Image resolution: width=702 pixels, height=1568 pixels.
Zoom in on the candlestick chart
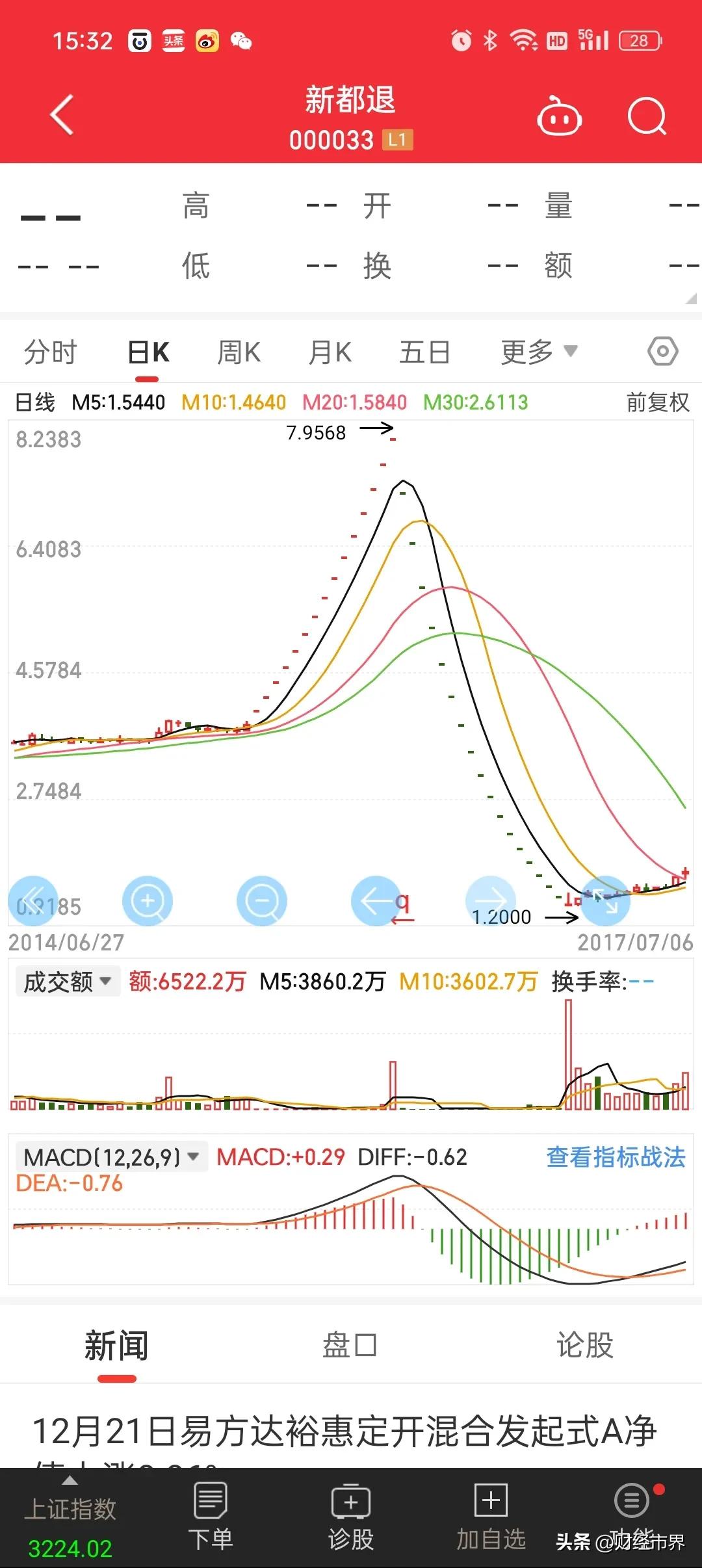click(x=148, y=899)
